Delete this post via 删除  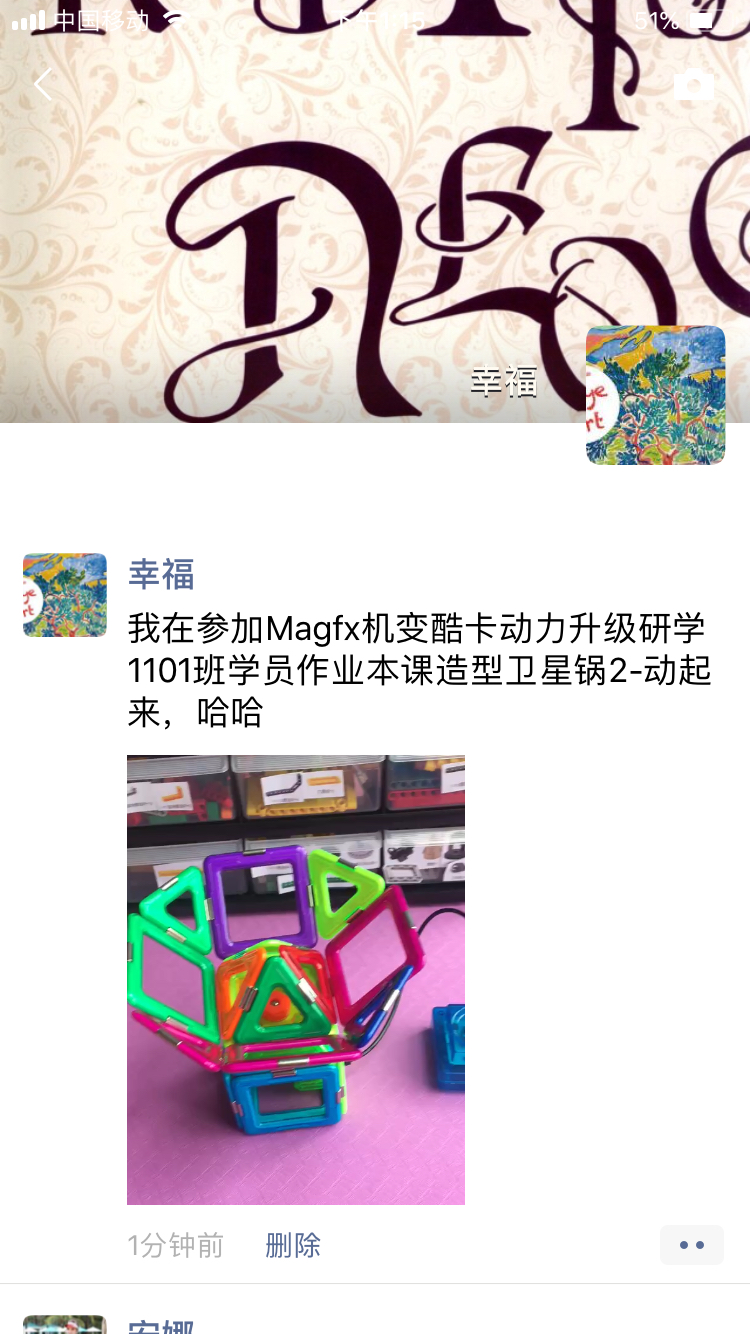click(293, 1245)
